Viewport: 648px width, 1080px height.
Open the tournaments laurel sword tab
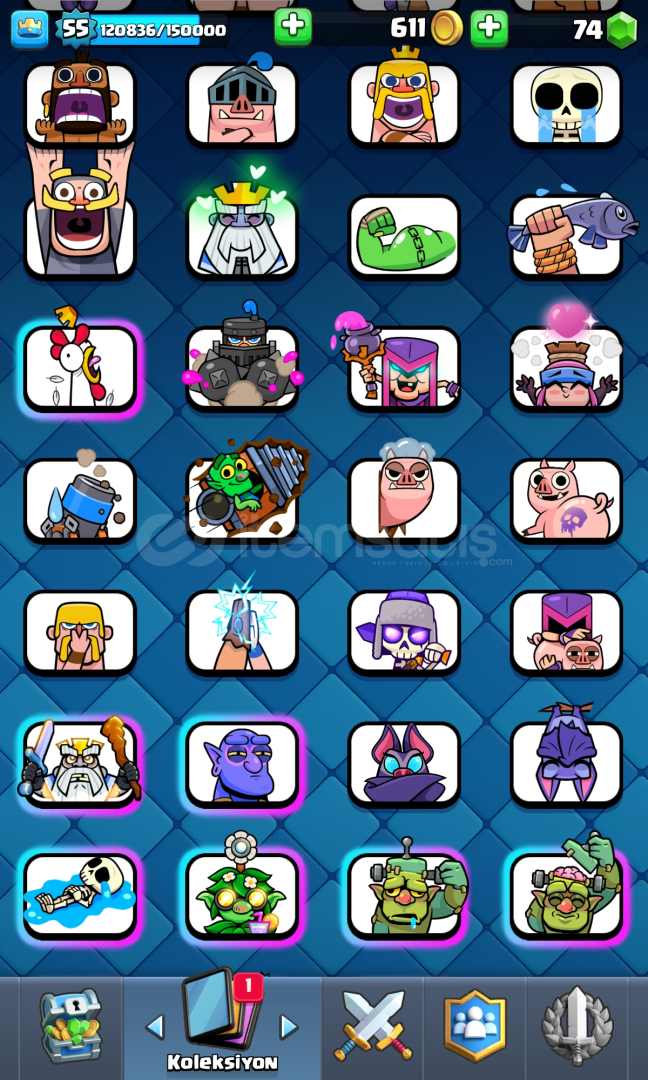click(576, 1026)
